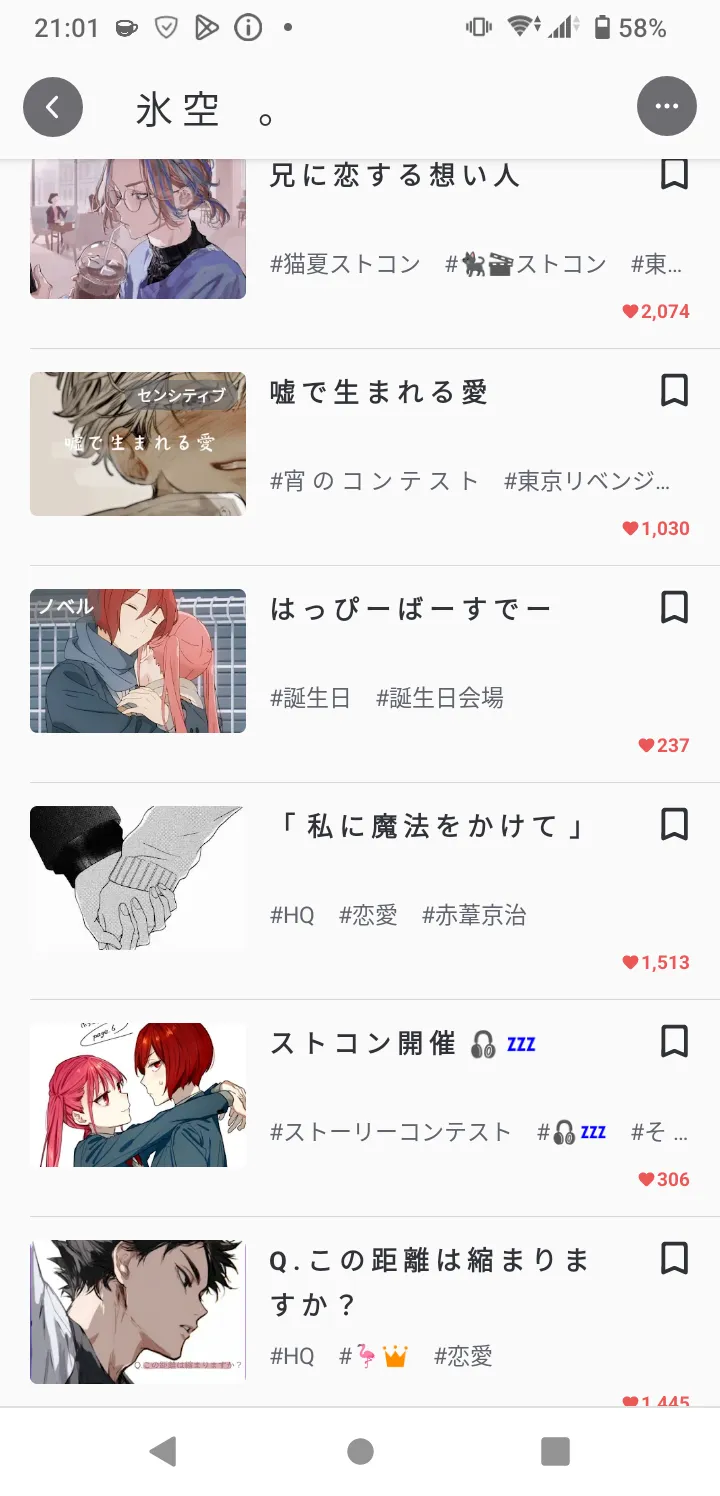The width and height of the screenshot is (720, 1496).
Task: Open the story 「私に魔法をかけて」
Action: [427, 826]
